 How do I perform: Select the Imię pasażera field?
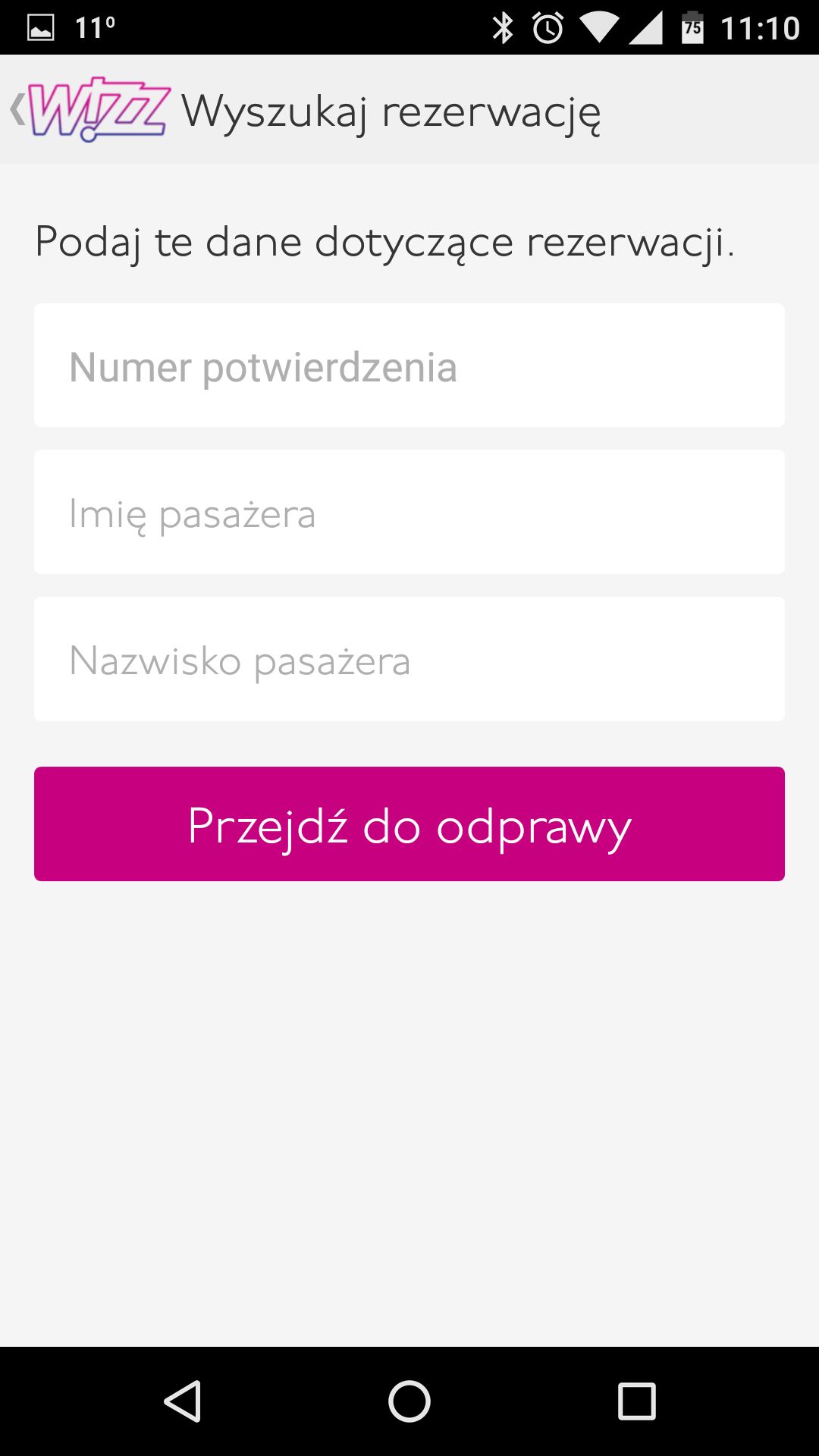pos(409,512)
